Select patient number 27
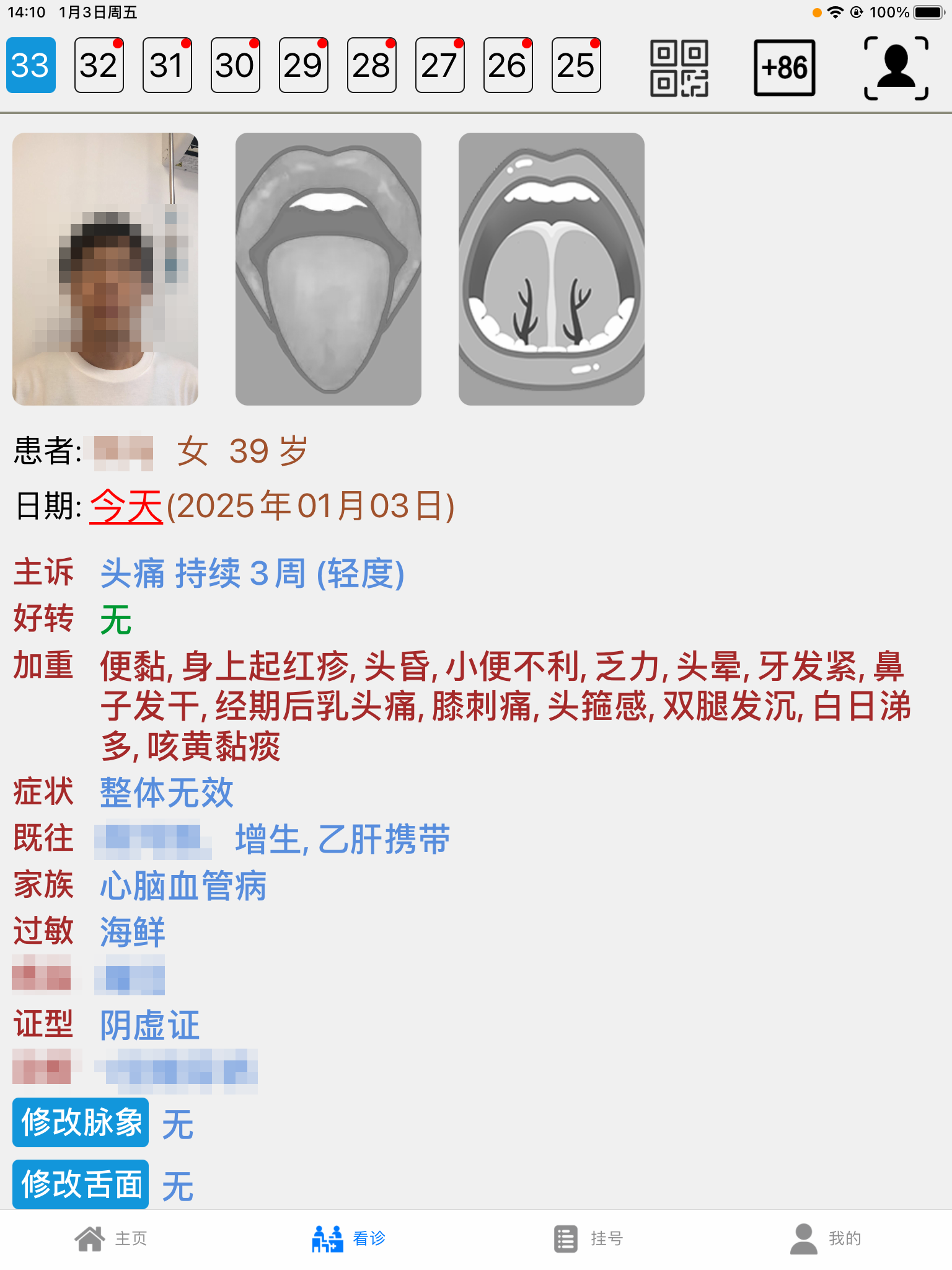Image resolution: width=952 pixels, height=1270 pixels. tap(439, 65)
